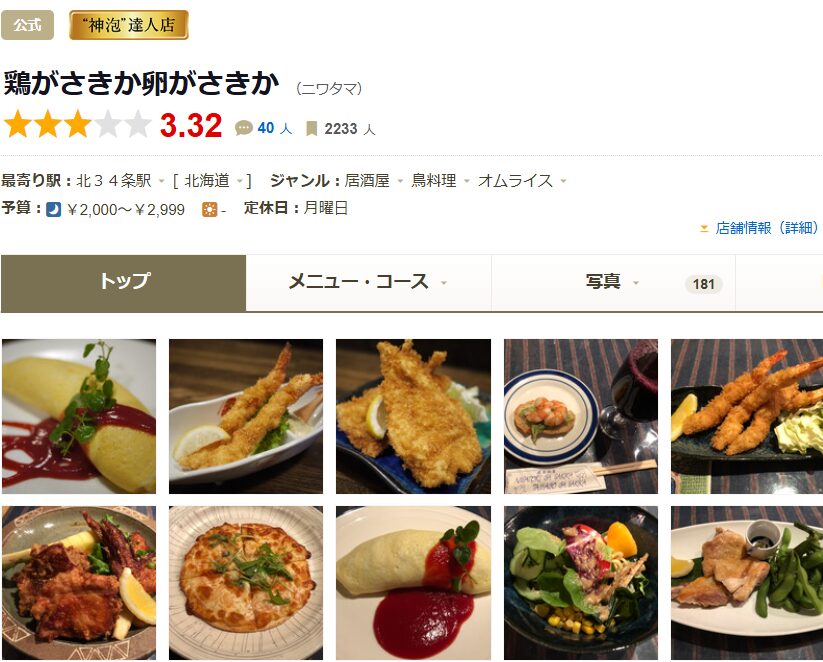Image resolution: width=823 pixels, height=662 pixels.
Task: View the fried chicken with lemon wedge photo
Action: tap(79, 583)
